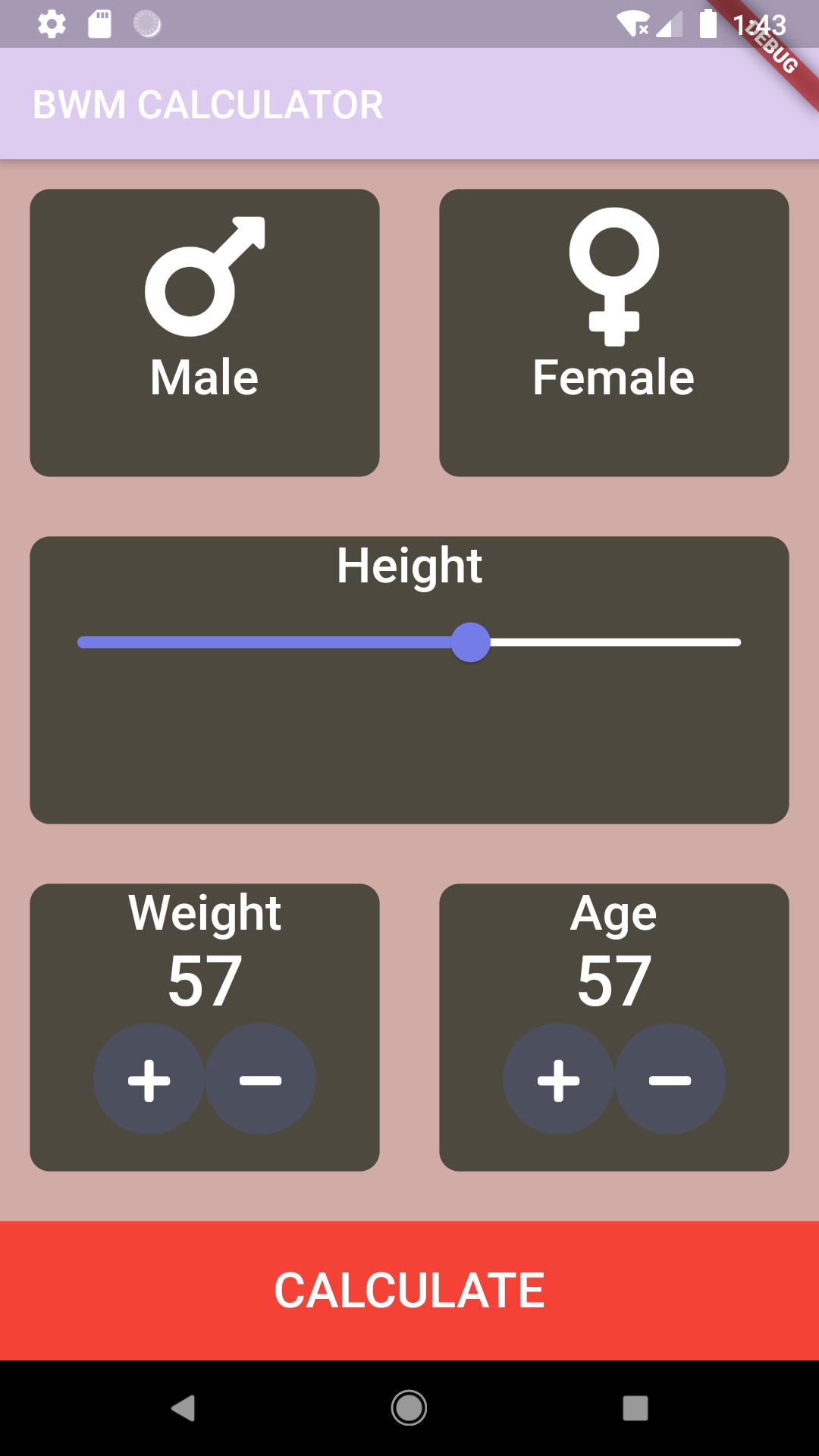The width and height of the screenshot is (819, 1456).
Task: Tap the settings gear in the status bar
Action: click(51, 24)
